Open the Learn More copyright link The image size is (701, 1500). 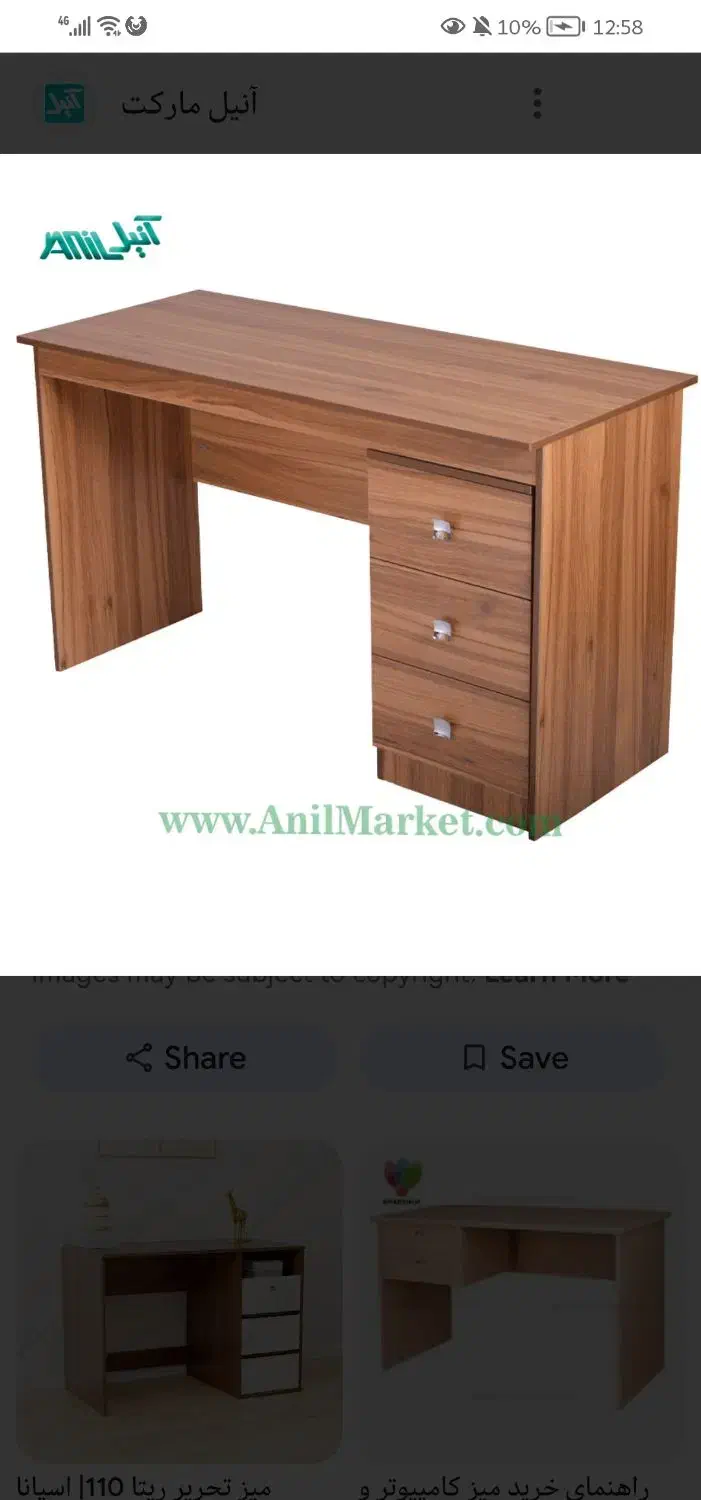(556, 977)
